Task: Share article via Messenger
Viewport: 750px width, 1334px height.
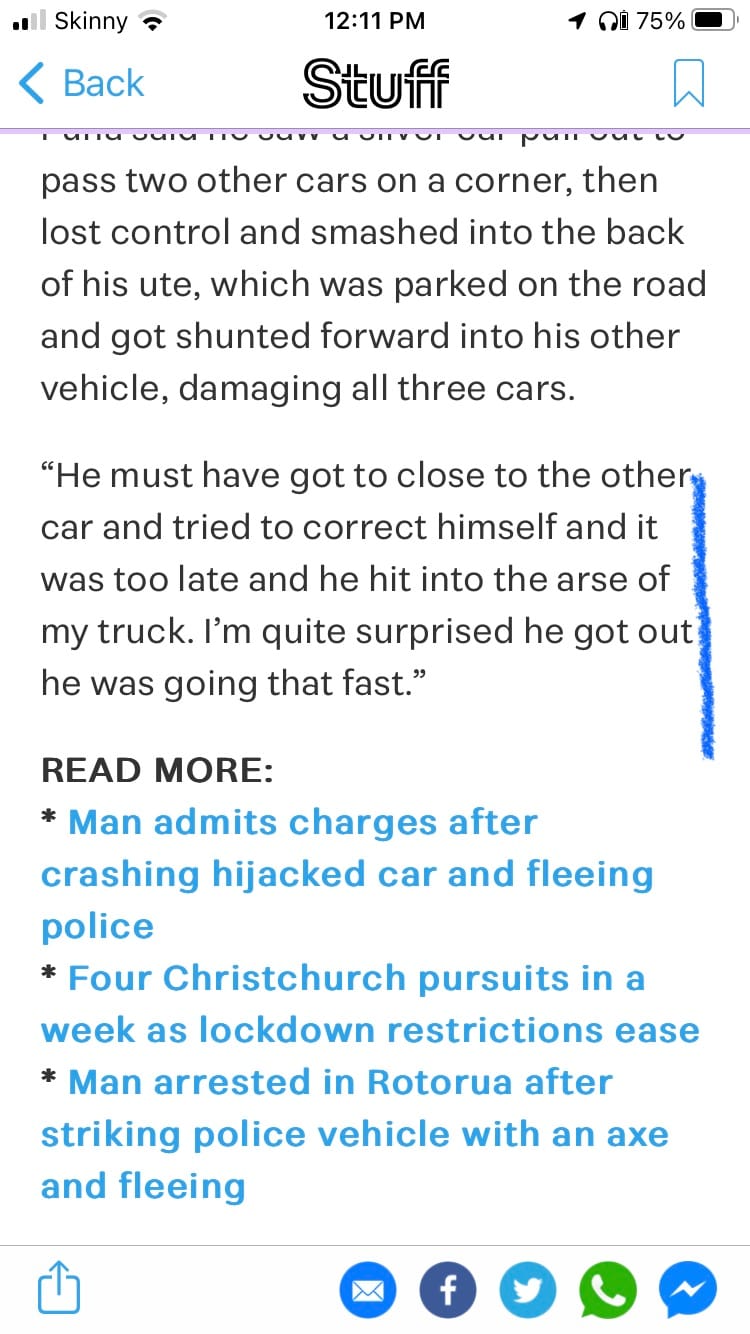Action: [688, 1291]
